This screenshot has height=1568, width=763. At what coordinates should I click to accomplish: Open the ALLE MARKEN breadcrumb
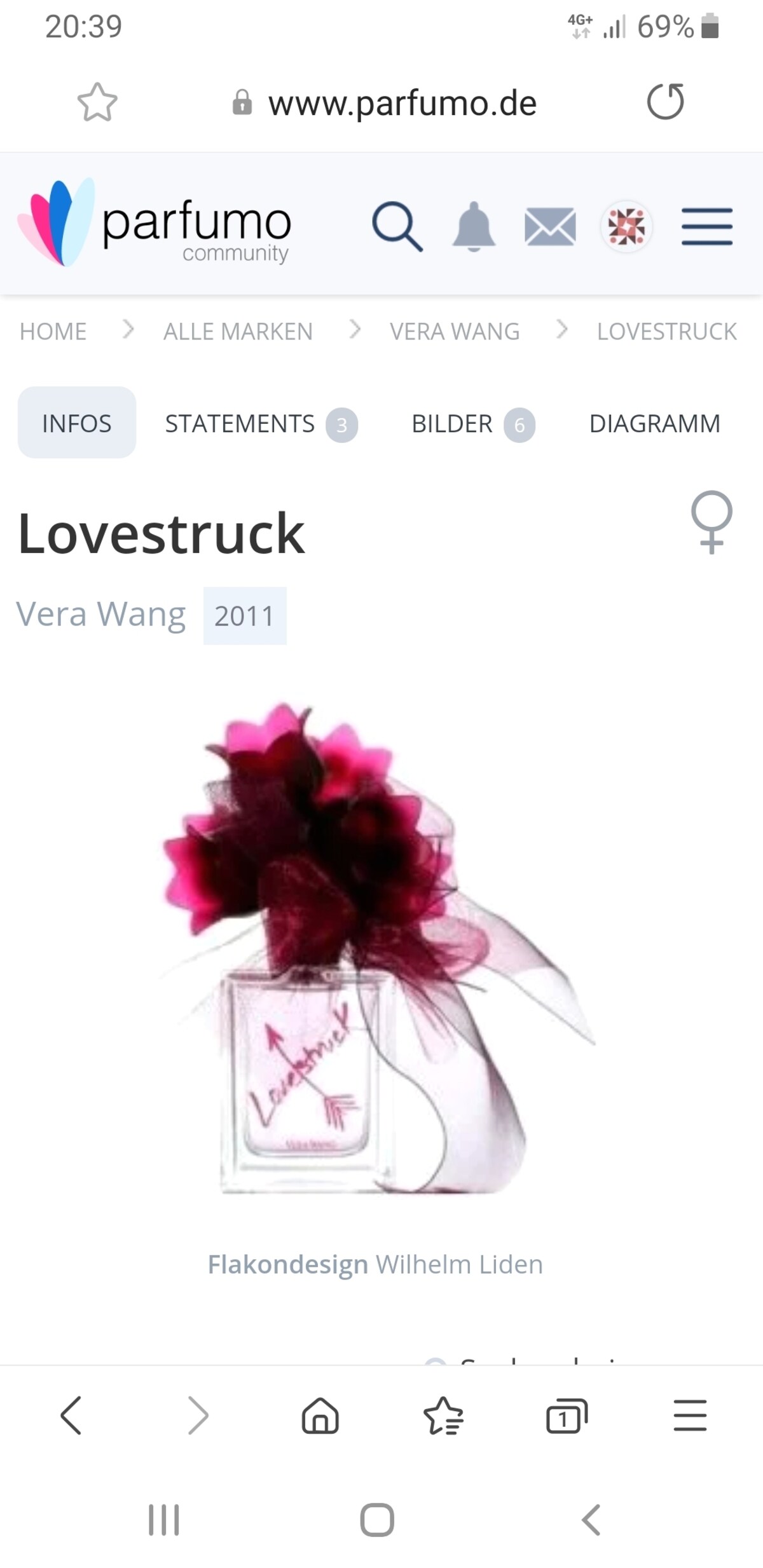click(x=238, y=331)
